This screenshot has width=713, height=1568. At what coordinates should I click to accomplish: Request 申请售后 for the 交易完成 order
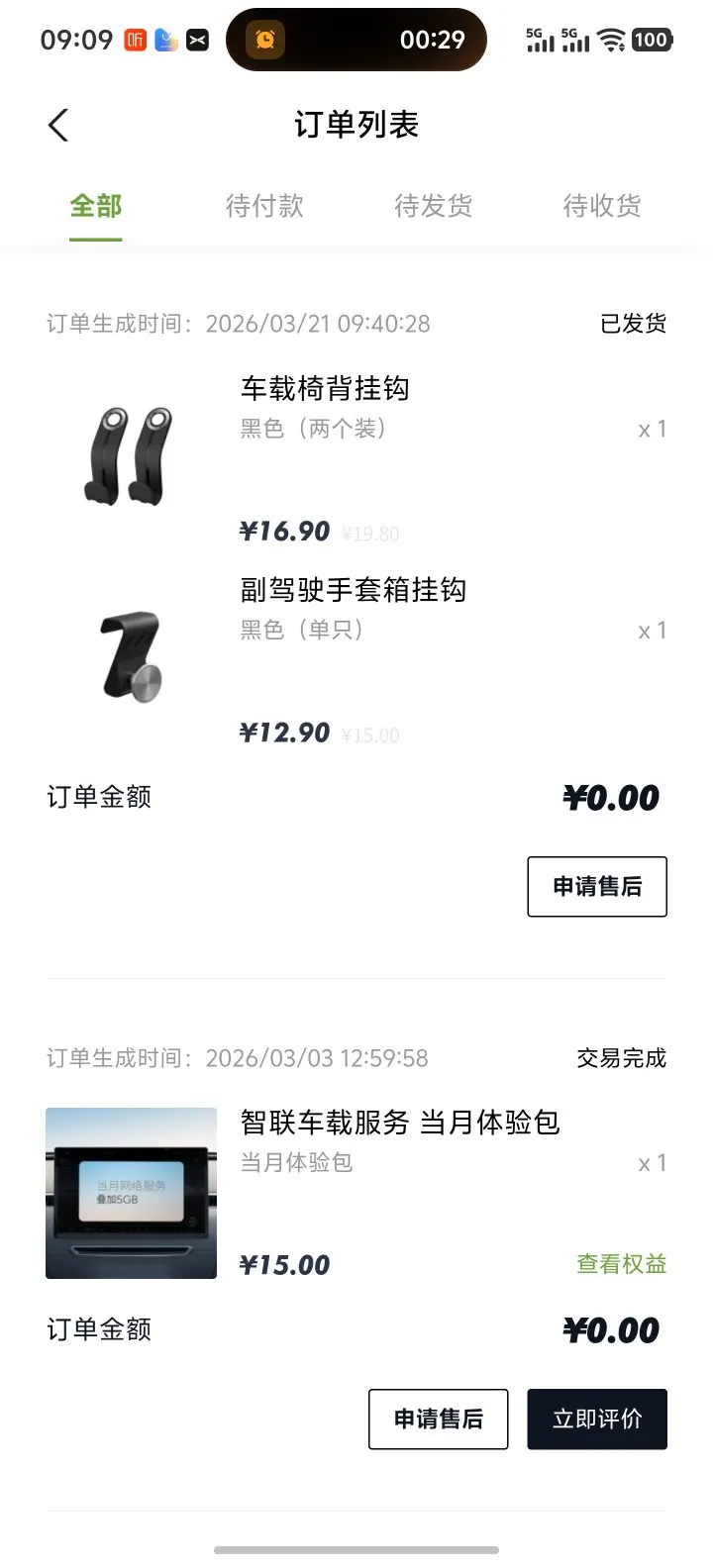click(438, 1419)
